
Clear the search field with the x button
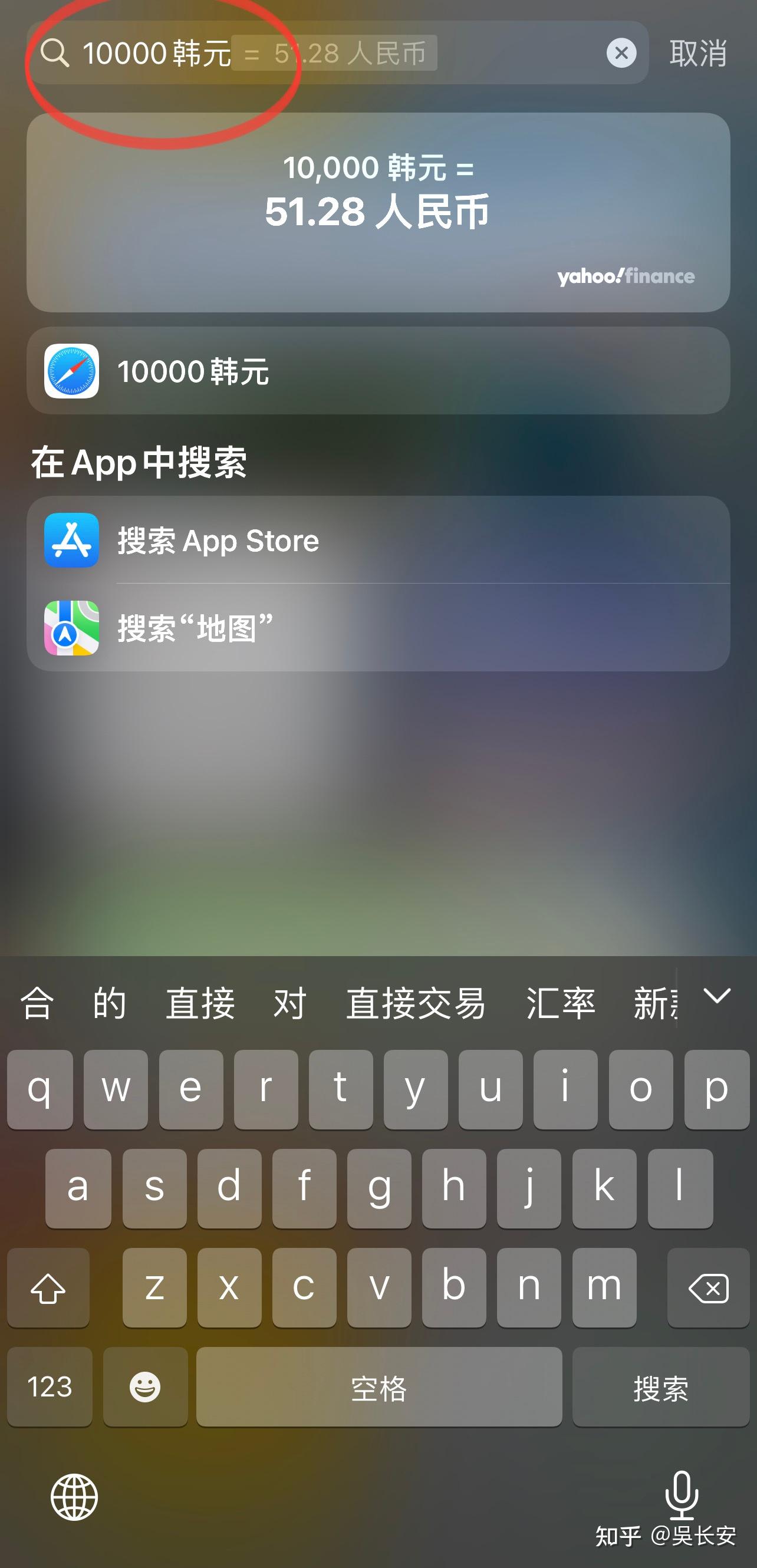pos(621,54)
